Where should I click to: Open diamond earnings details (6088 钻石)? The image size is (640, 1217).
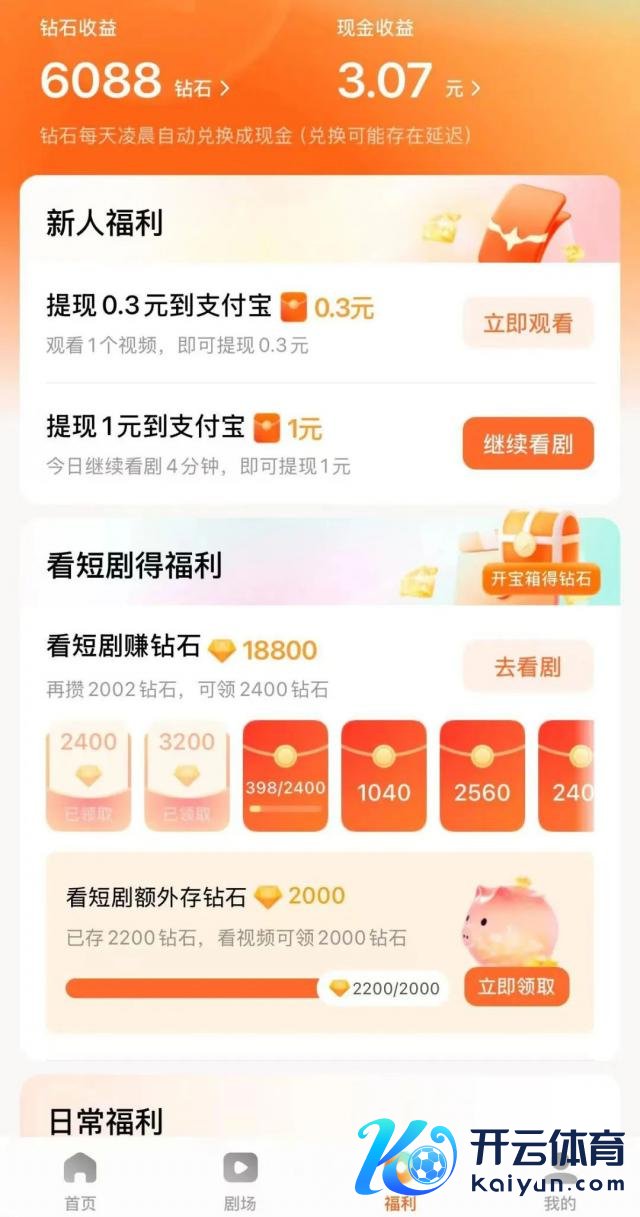[x=135, y=83]
